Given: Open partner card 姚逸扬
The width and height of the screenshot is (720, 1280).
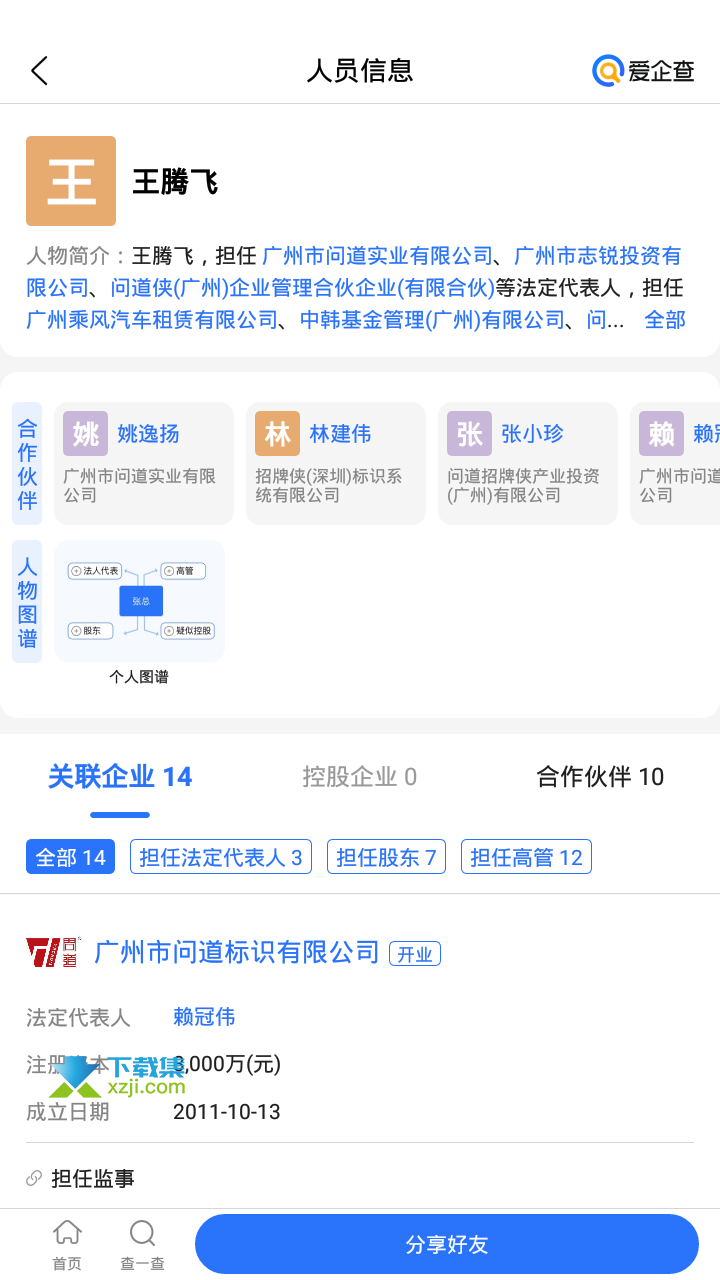Looking at the screenshot, I should click(144, 463).
